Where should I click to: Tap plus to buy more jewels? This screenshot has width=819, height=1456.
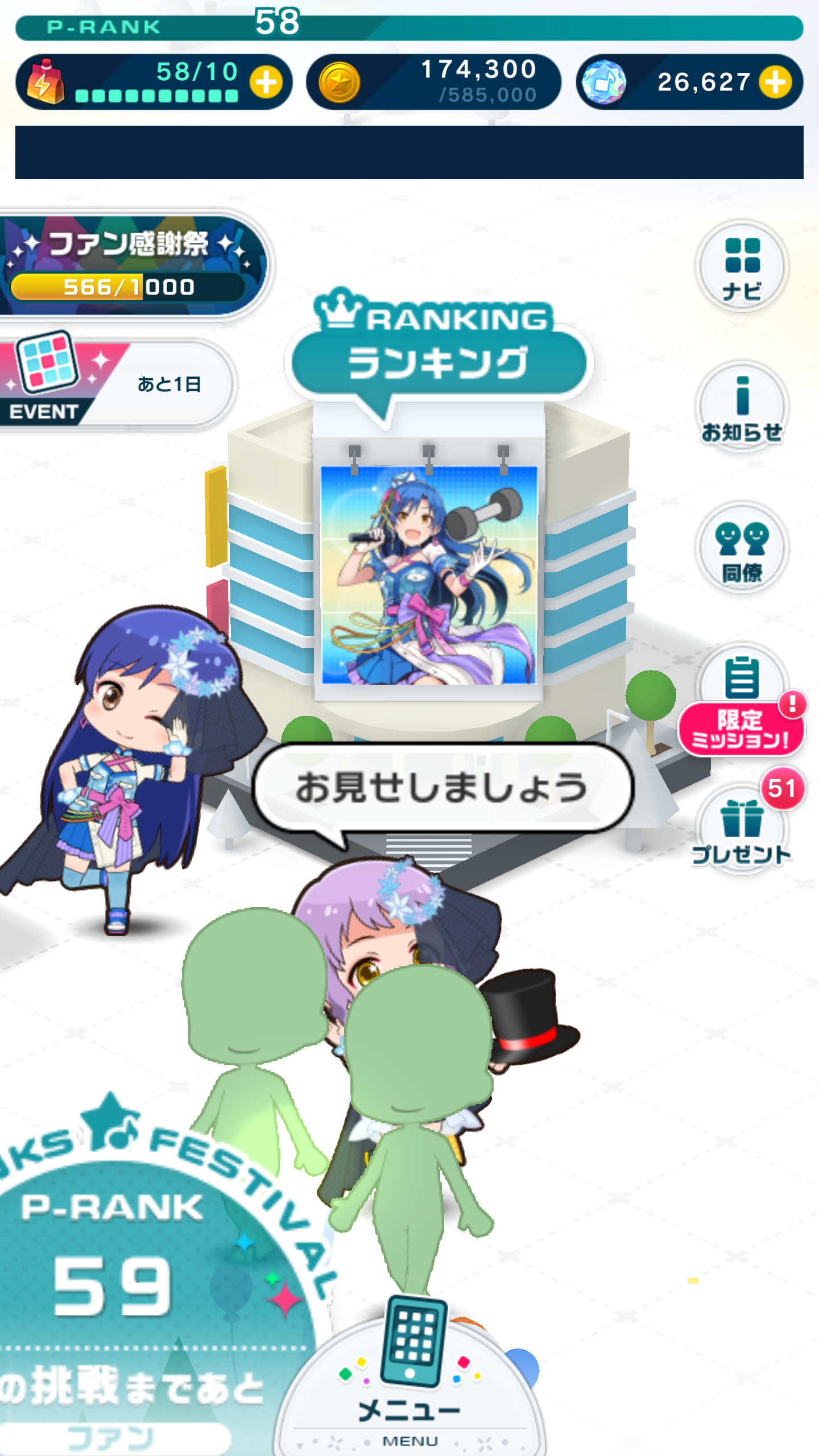775,82
